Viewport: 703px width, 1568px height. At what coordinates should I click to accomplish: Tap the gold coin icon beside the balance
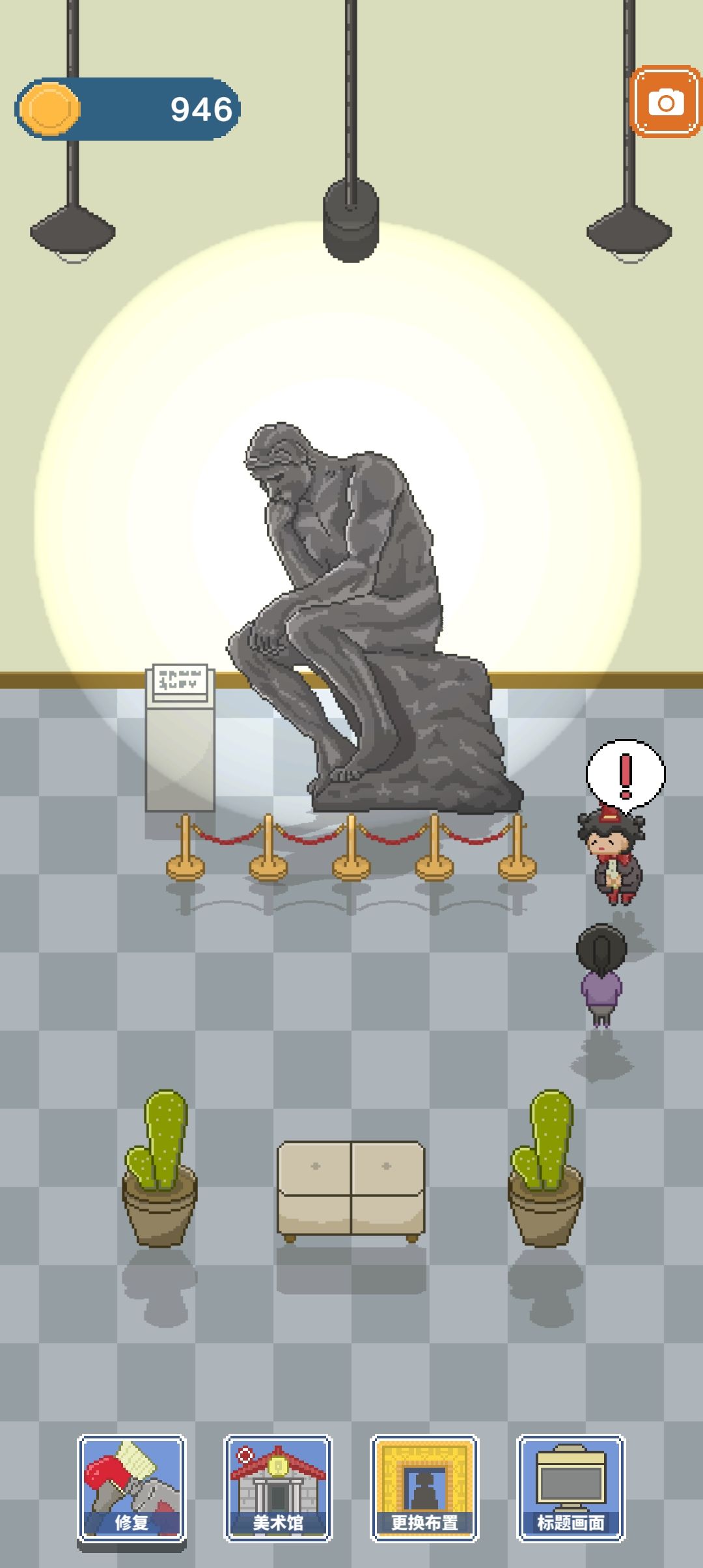(x=51, y=107)
